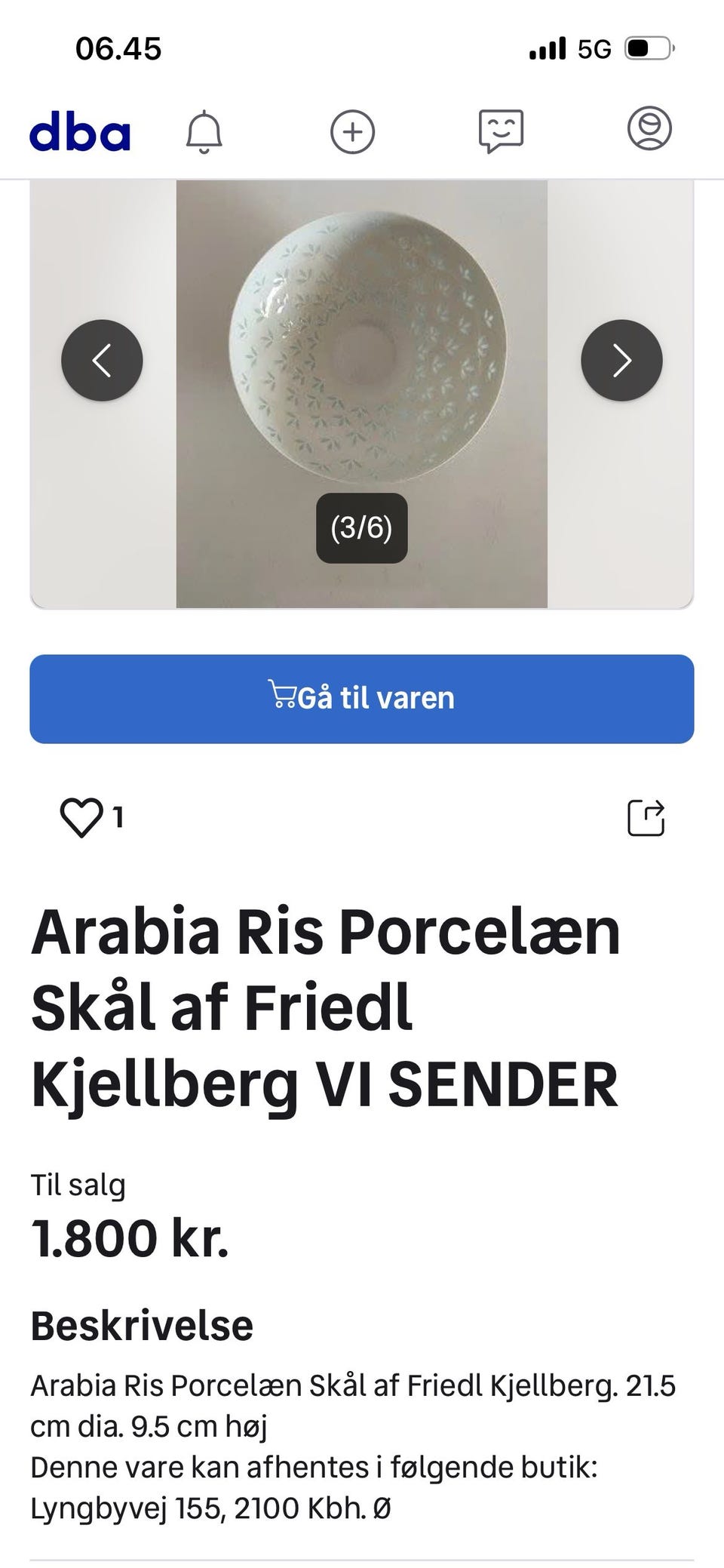Image resolution: width=724 pixels, height=1568 pixels.
Task: Click the Gå til varen button
Action: [x=360, y=698]
